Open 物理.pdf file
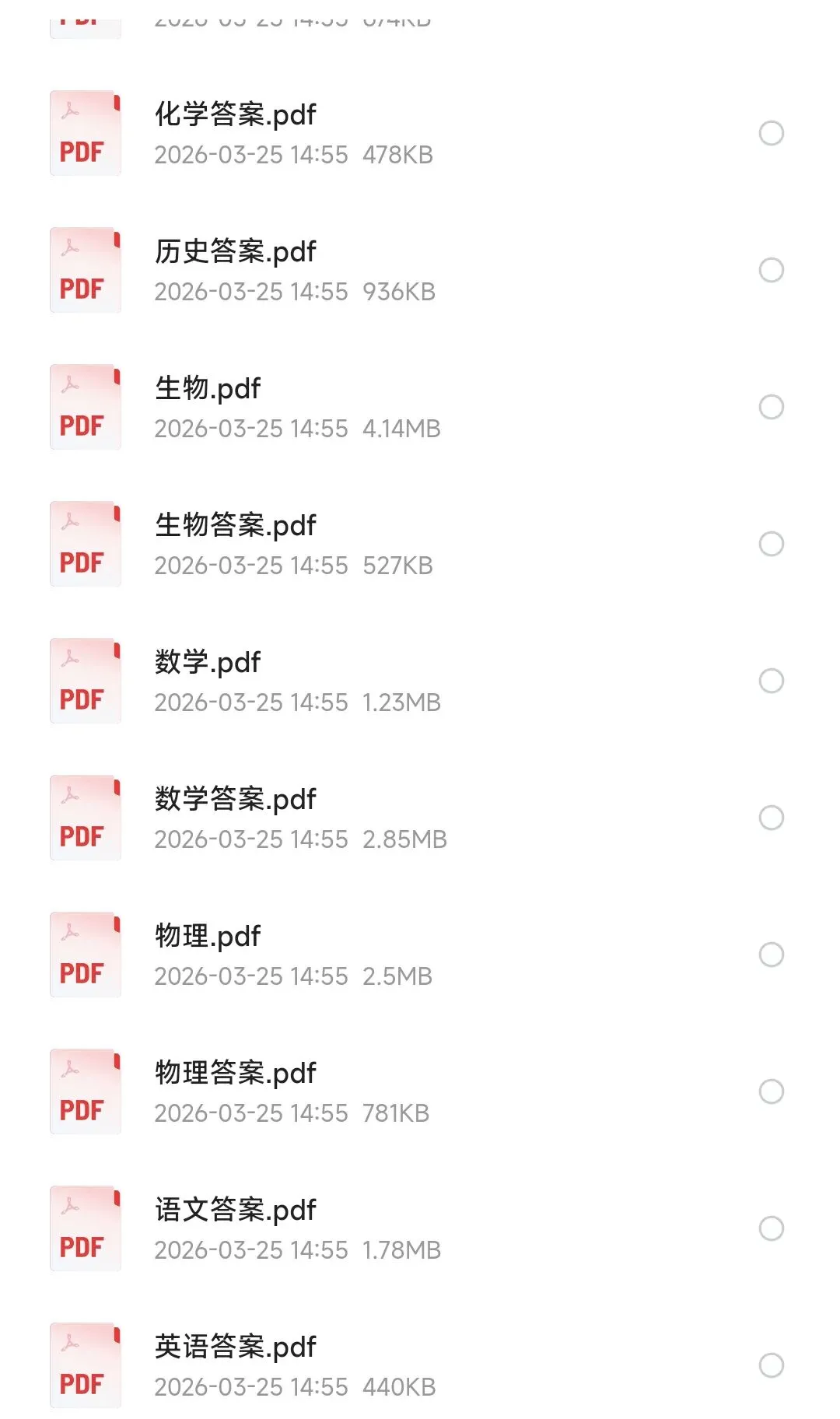 420,955
